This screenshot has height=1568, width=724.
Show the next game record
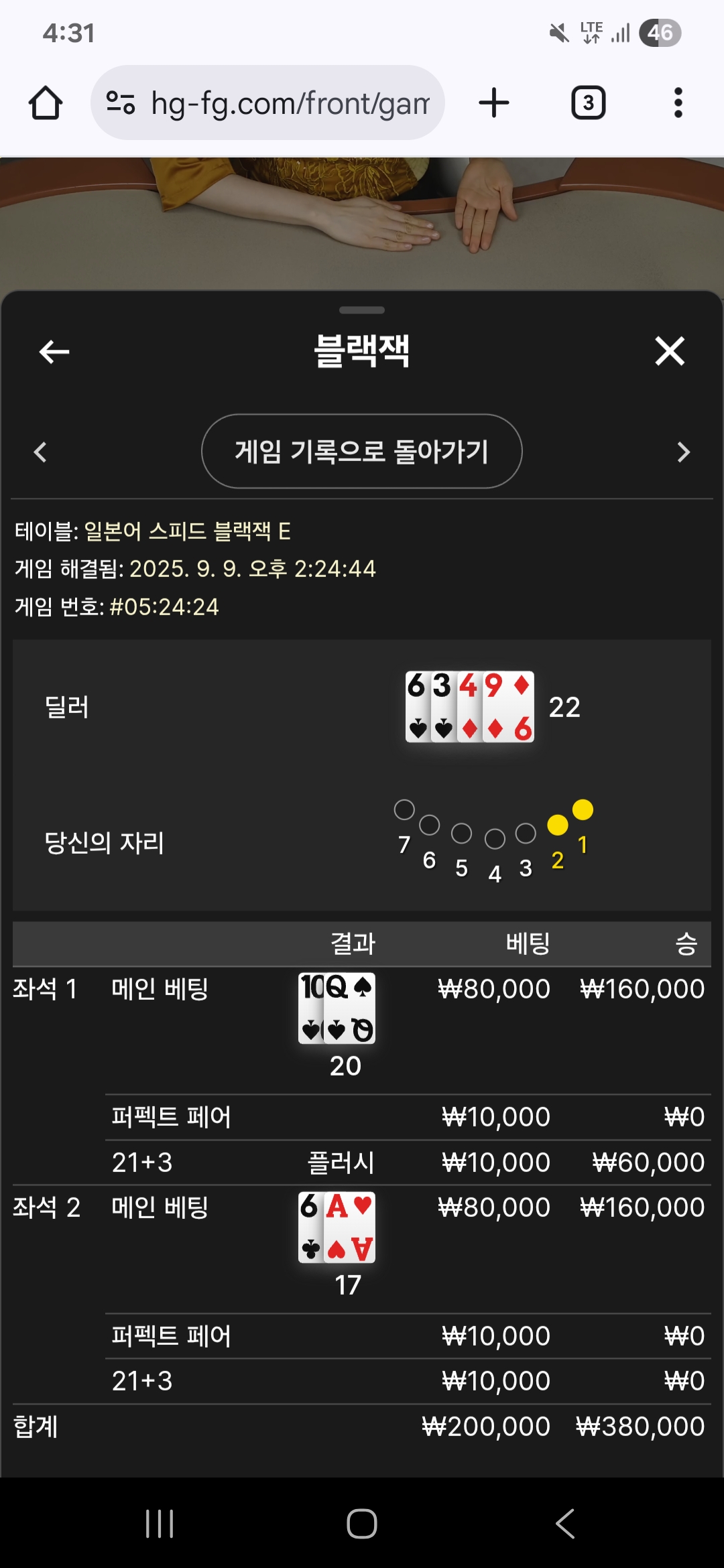pos(683,452)
